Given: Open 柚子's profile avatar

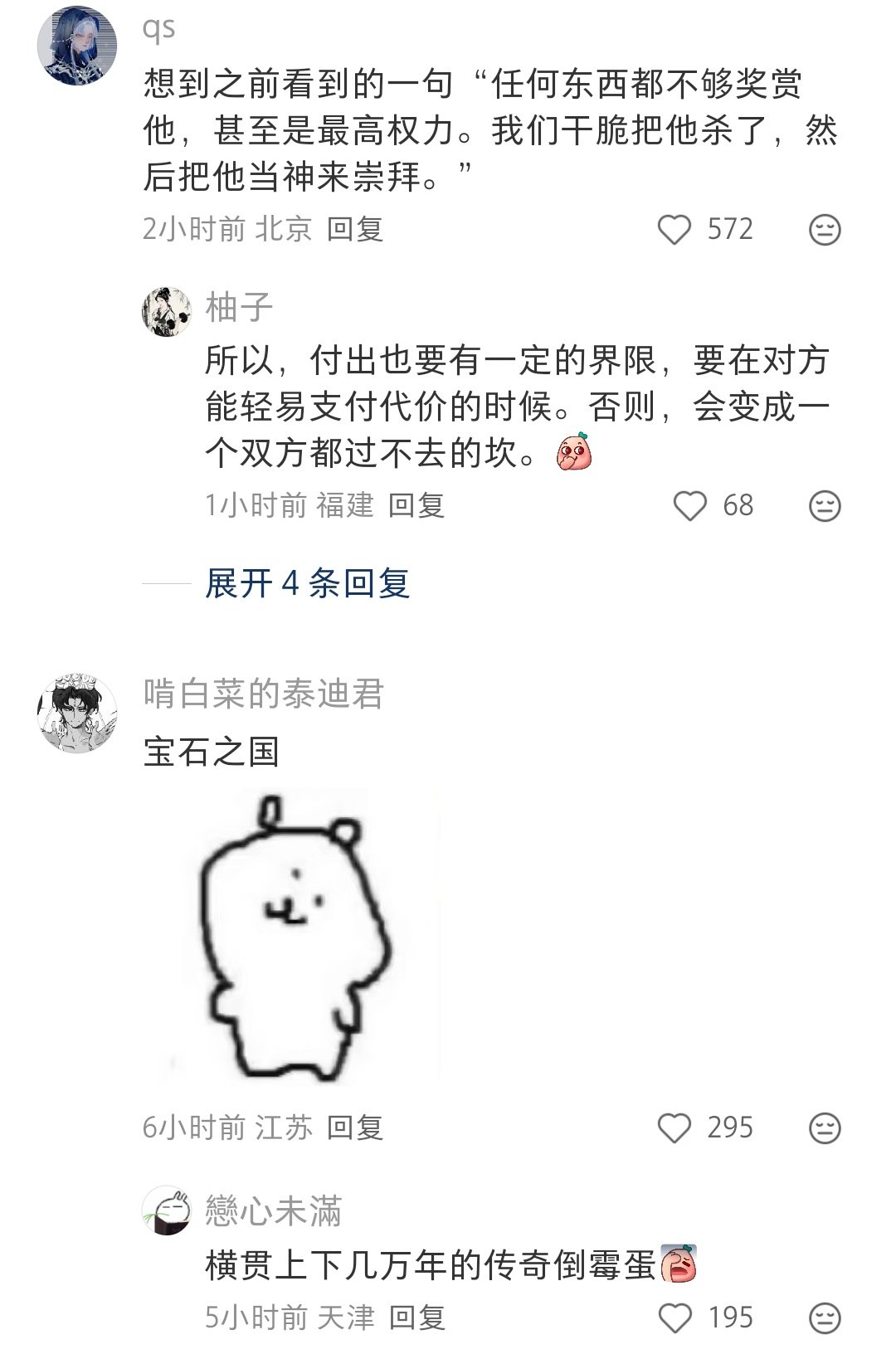Looking at the screenshot, I should point(167,312).
